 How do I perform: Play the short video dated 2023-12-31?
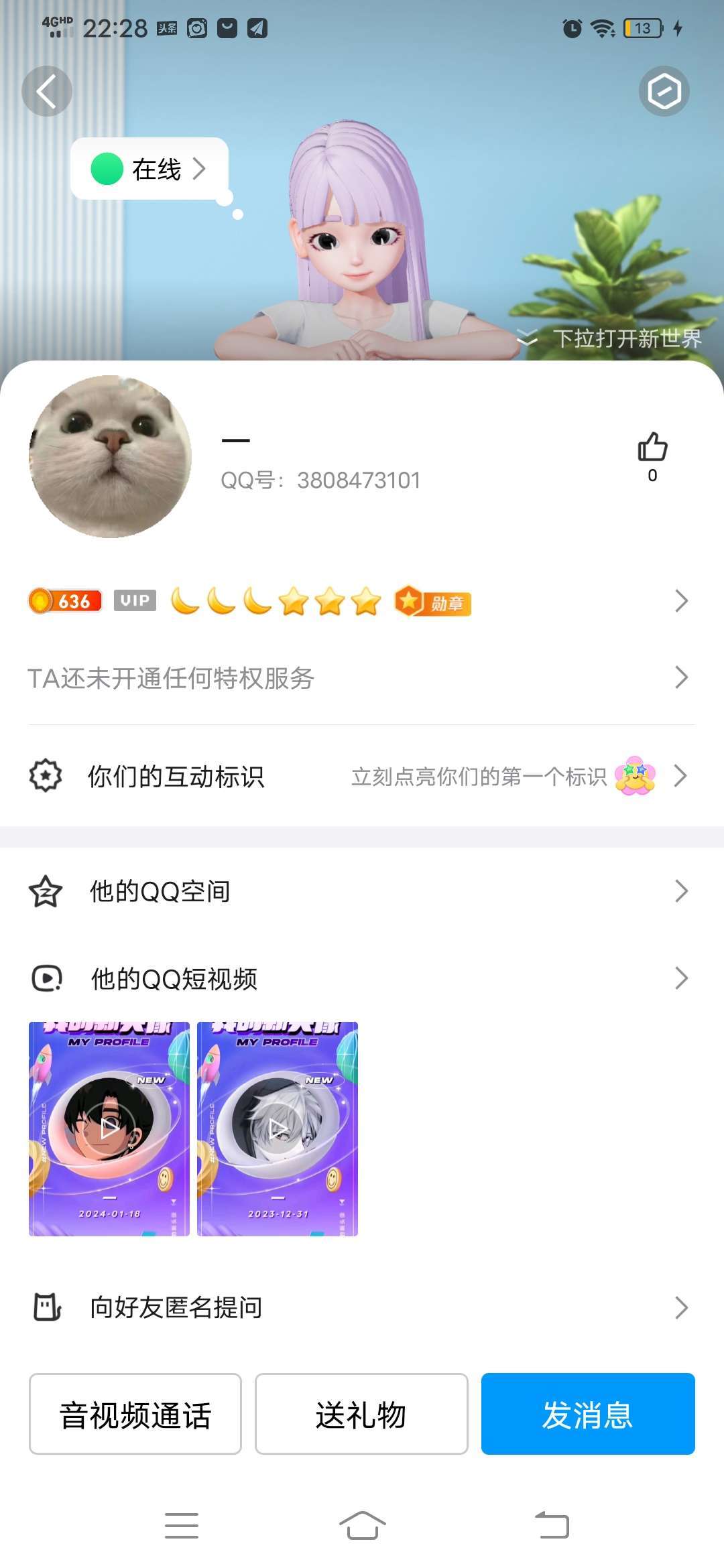pos(278,1128)
